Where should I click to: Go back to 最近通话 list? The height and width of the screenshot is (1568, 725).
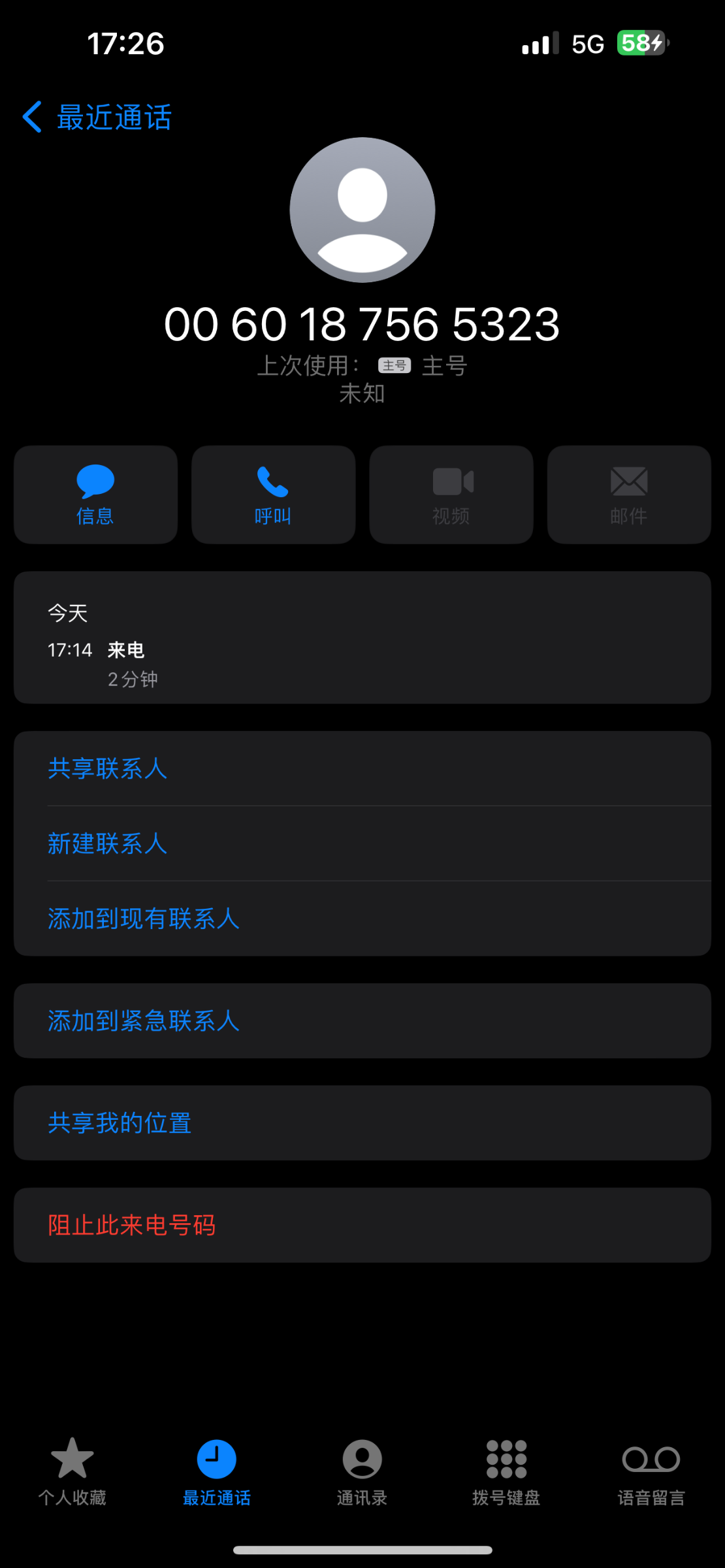coord(98,118)
